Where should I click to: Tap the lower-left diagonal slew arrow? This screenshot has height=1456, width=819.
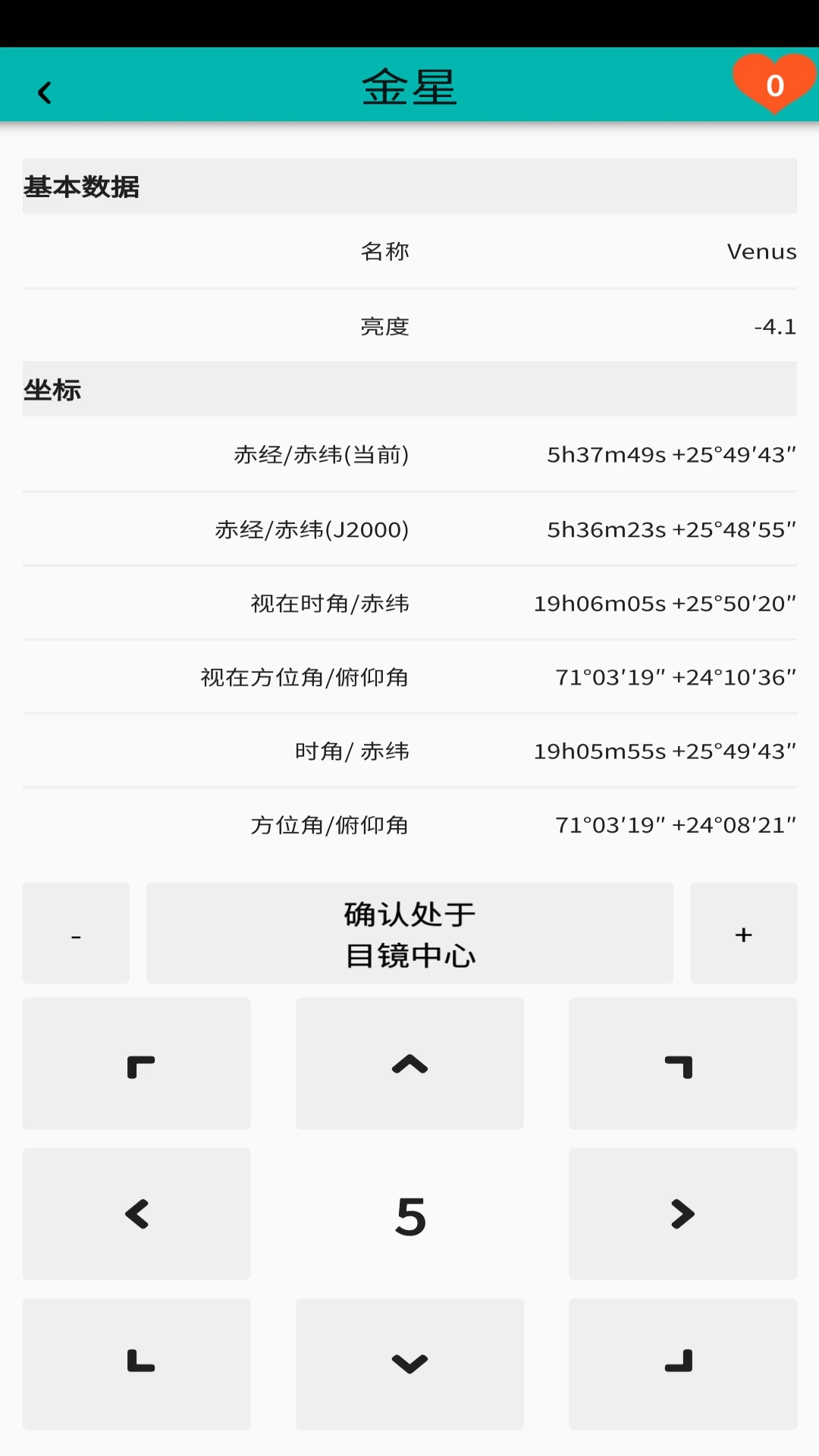point(136,1363)
